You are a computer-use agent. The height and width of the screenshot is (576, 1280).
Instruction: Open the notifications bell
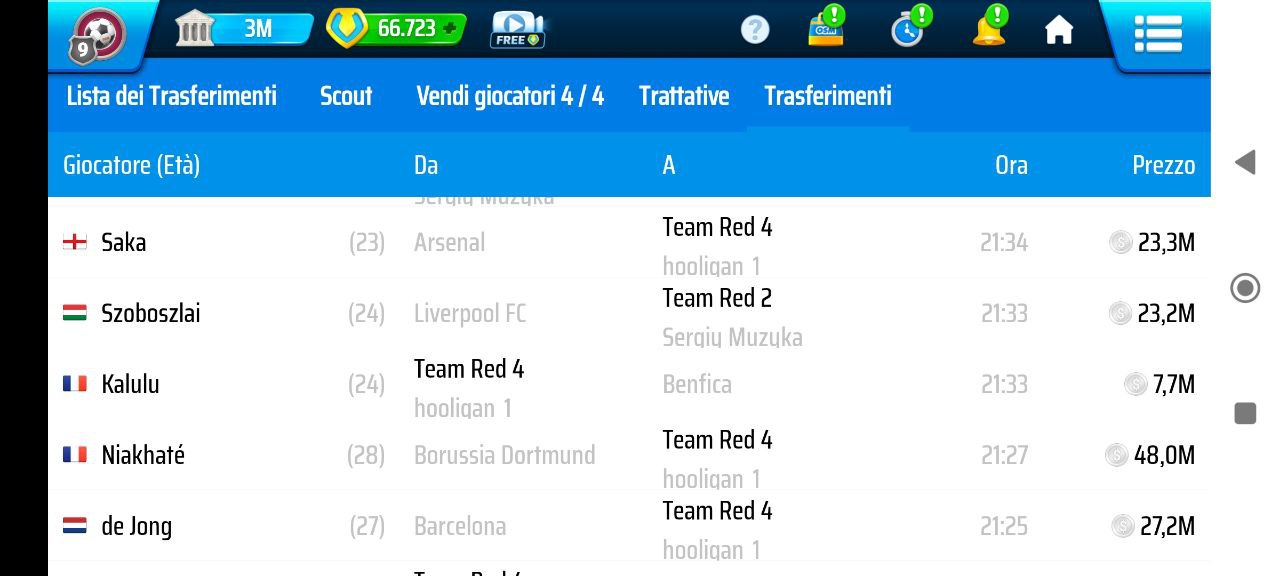[989, 28]
